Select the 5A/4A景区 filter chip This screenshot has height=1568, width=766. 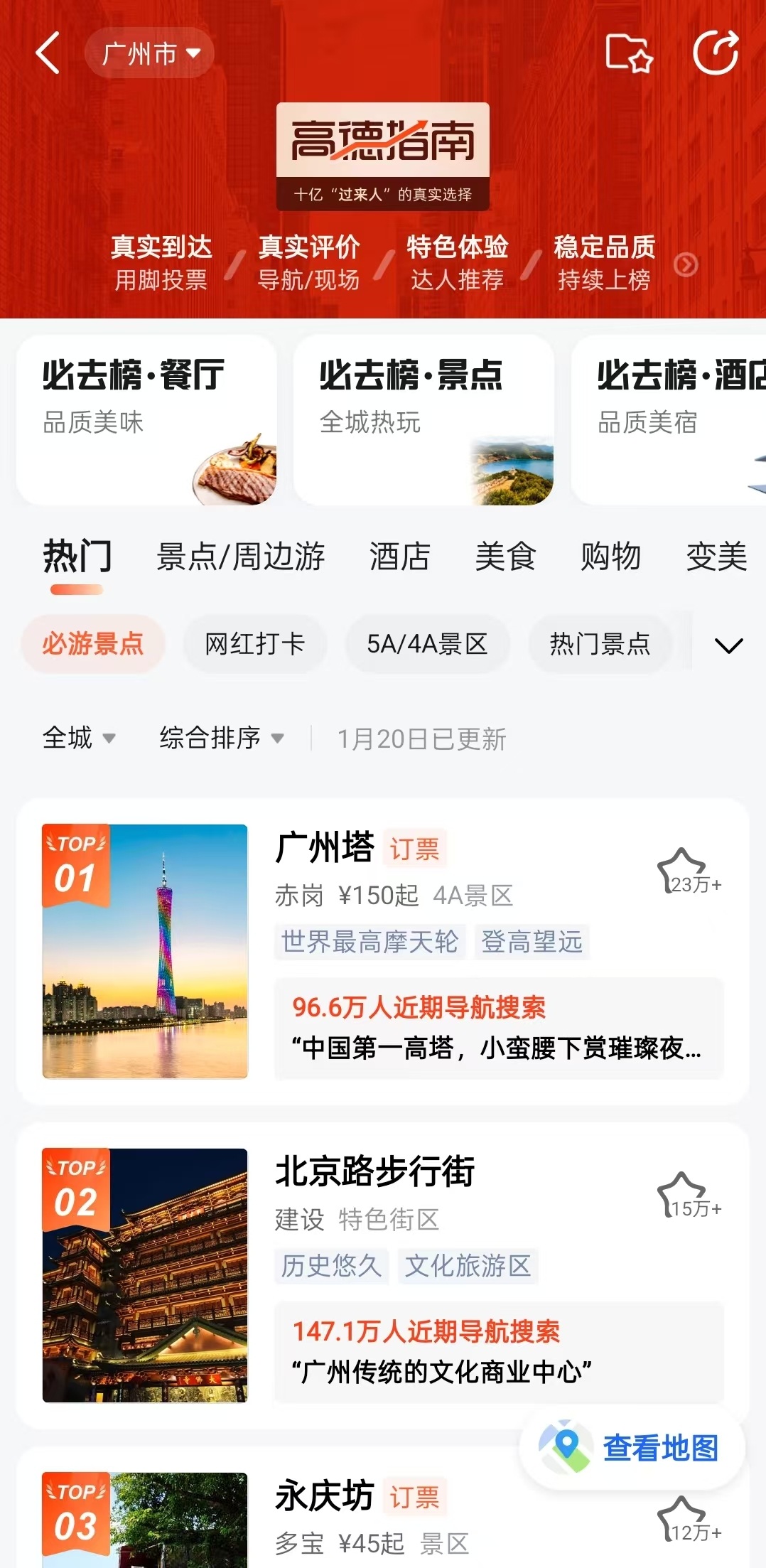[x=427, y=644]
